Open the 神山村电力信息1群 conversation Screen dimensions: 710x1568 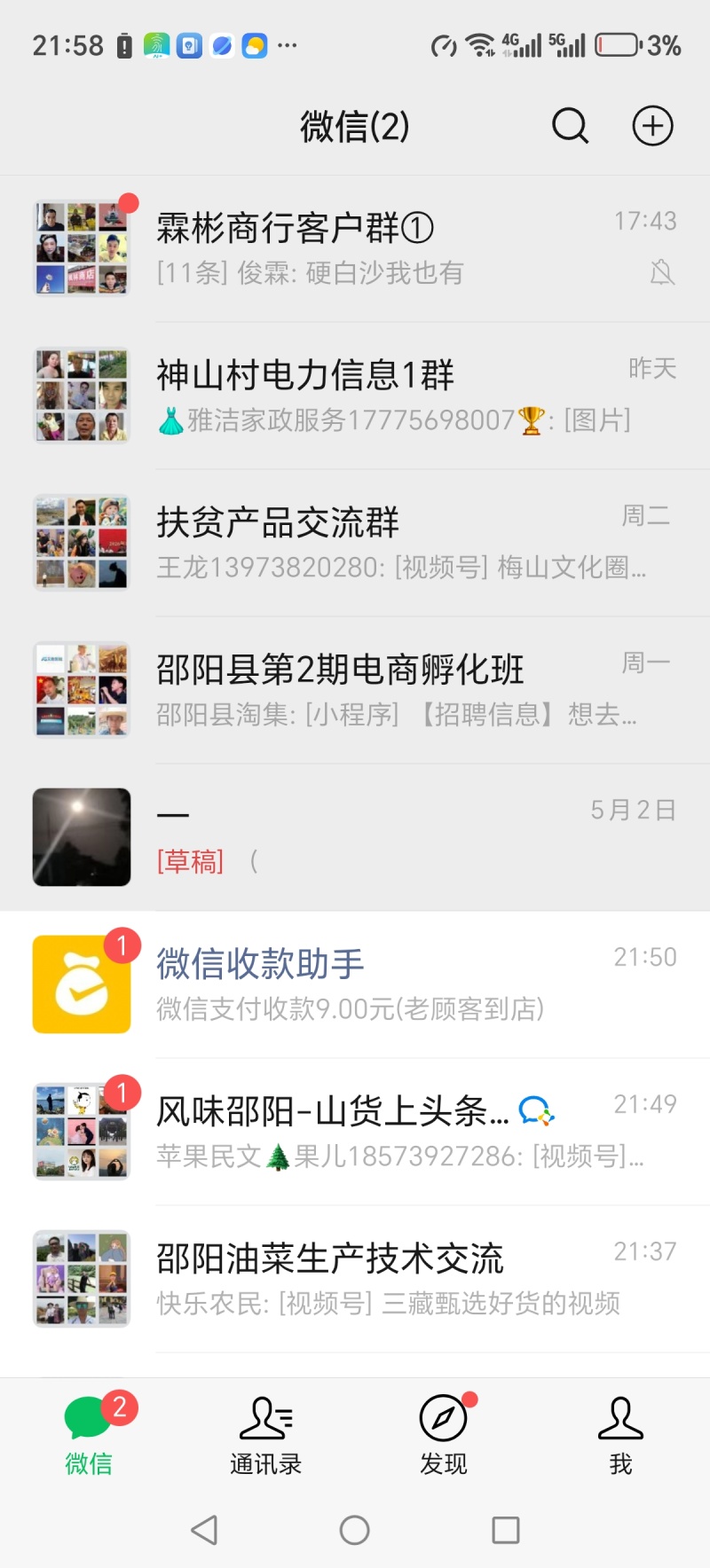click(x=355, y=396)
